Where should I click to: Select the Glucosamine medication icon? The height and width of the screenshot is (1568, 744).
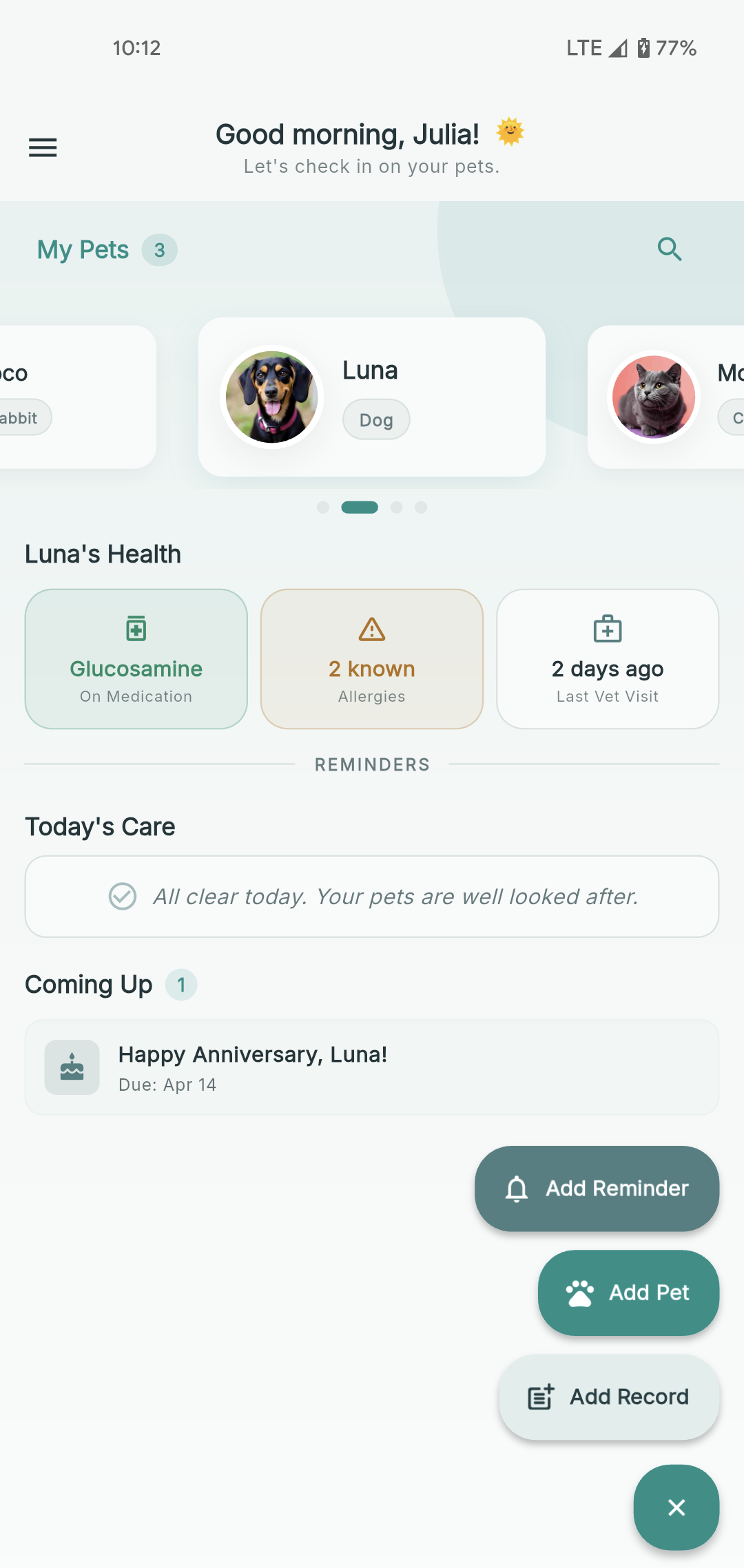(x=135, y=628)
